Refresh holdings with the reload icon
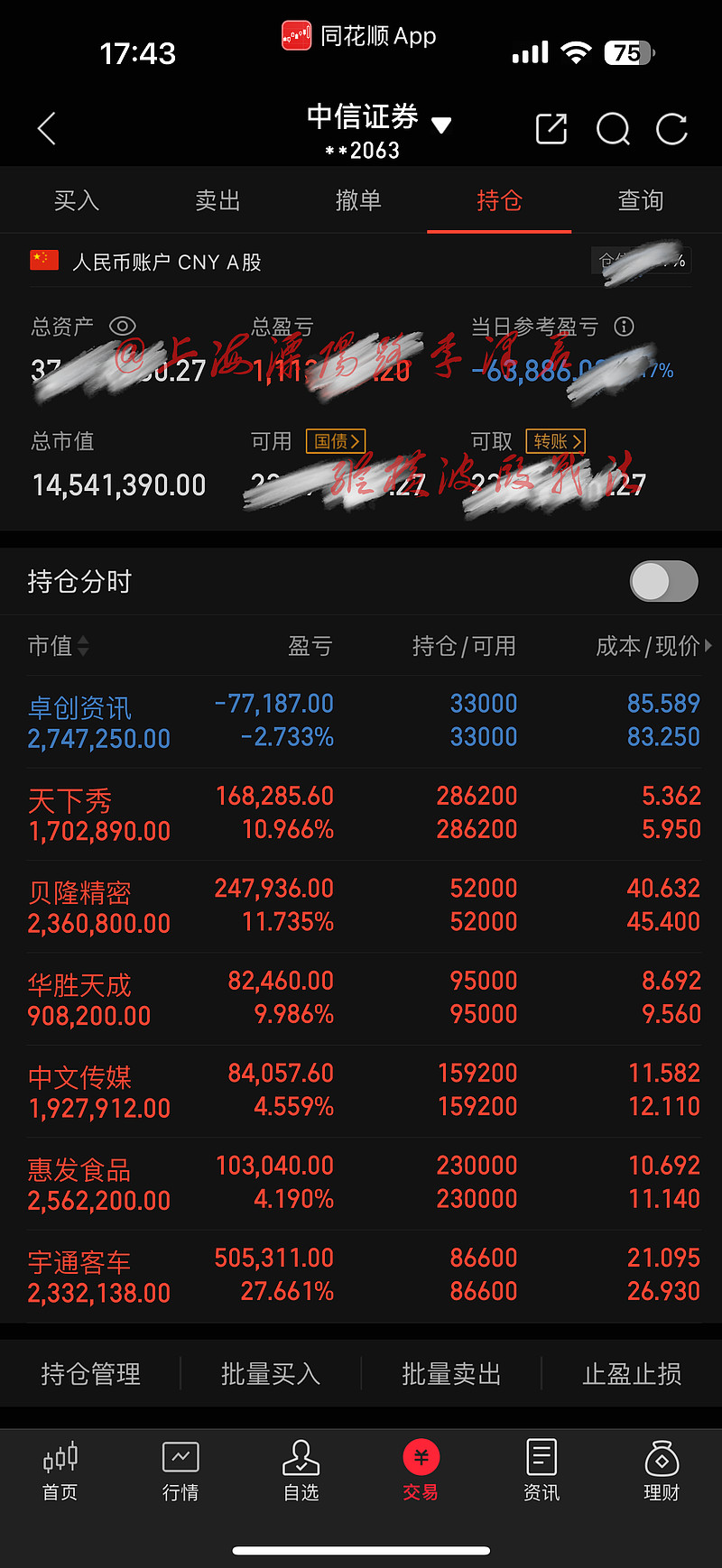Image resolution: width=722 pixels, height=1568 pixels. (672, 129)
